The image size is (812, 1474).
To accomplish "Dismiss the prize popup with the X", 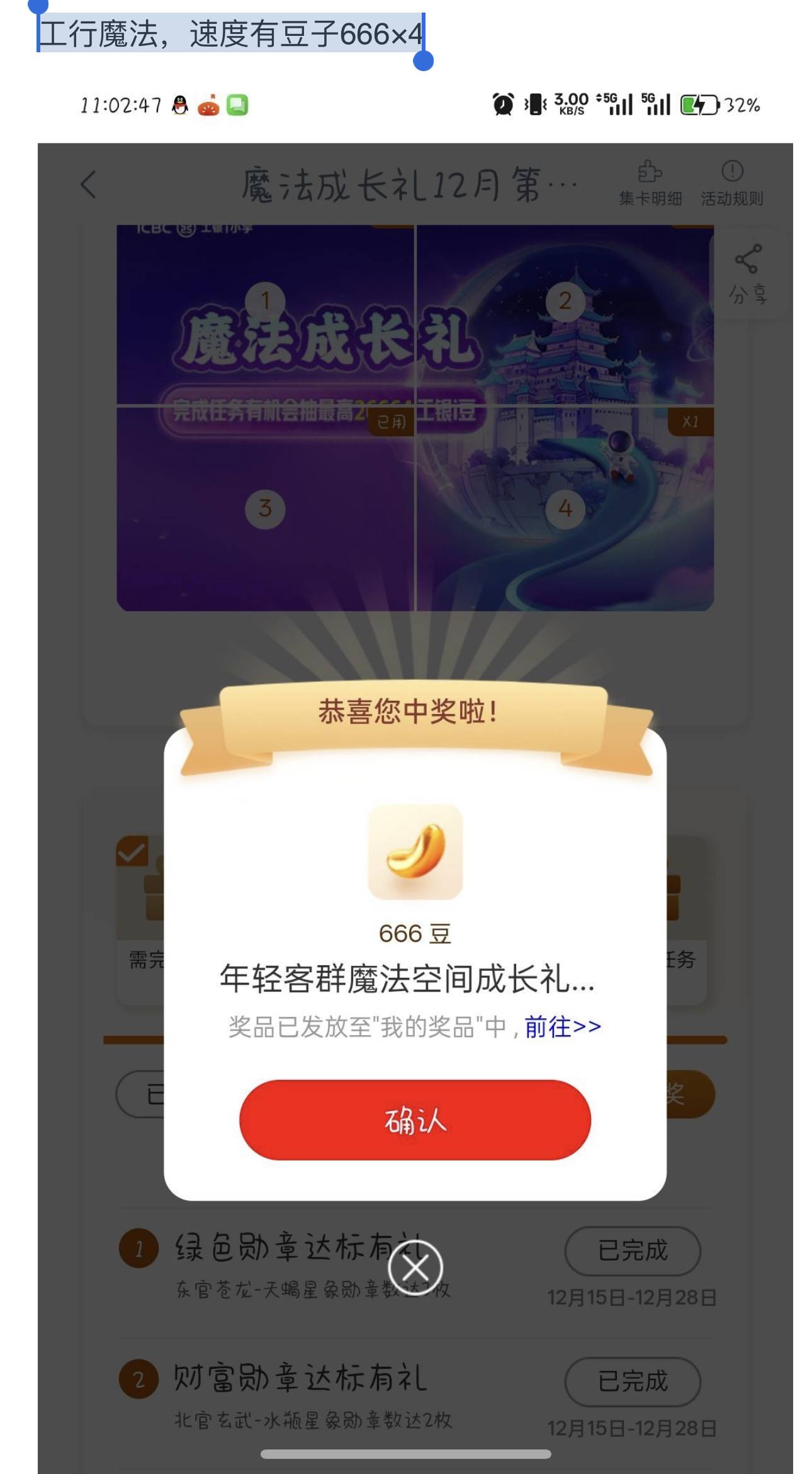I will click(415, 1267).
